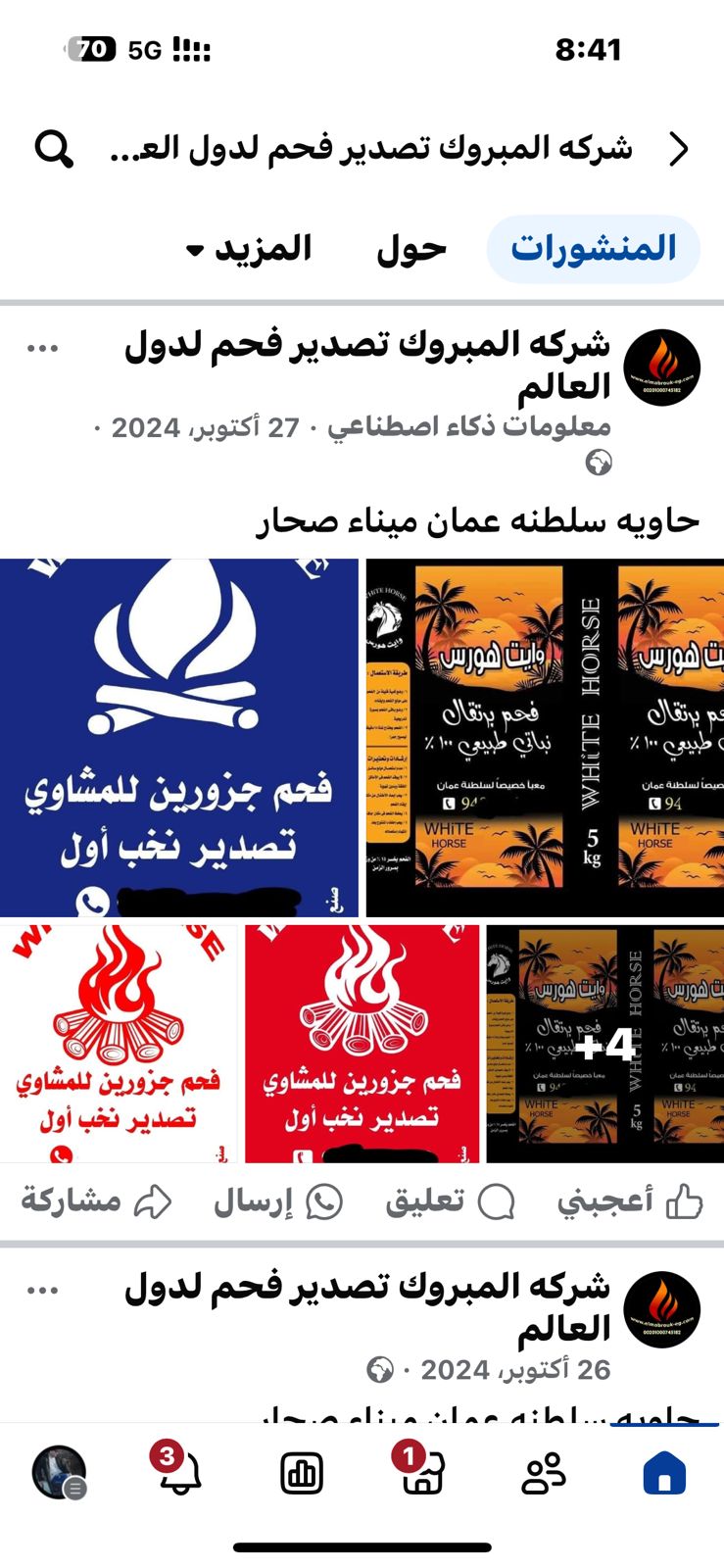This screenshot has height=1568, width=724.
Task: Switch to the حول tab
Action: point(411,249)
